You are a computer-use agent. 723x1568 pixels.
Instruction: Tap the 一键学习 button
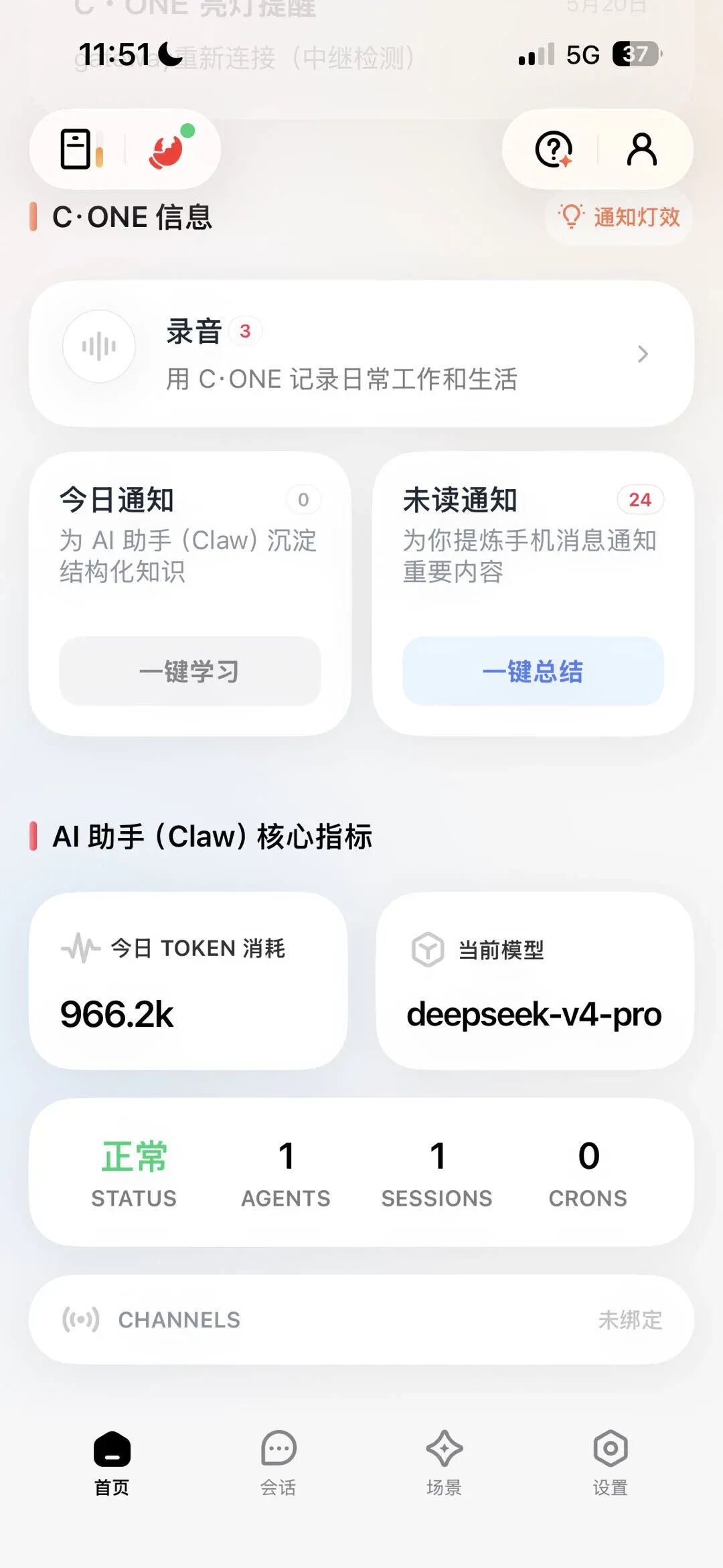(x=190, y=671)
